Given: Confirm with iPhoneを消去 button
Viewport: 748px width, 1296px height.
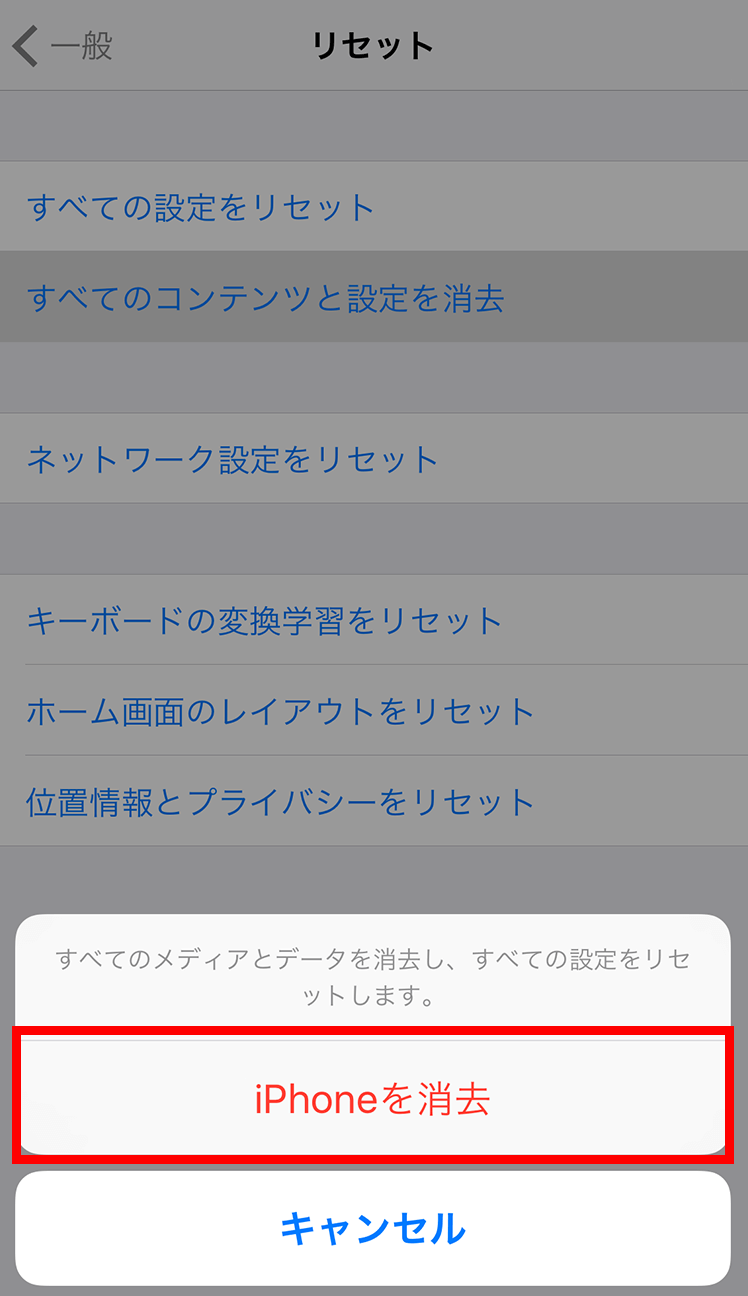Looking at the screenshot, I should pos(373,1098).
